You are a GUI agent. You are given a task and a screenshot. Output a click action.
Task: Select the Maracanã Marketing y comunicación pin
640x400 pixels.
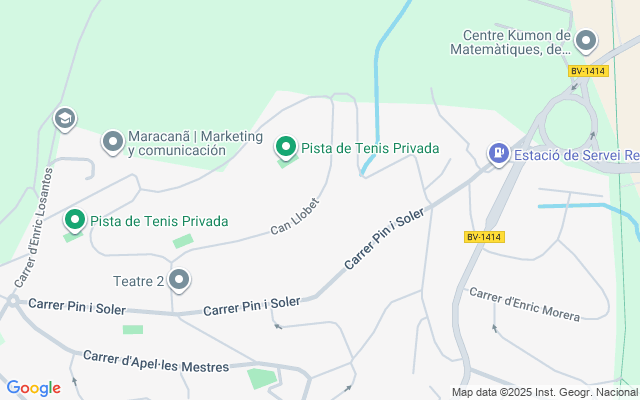pos(113,142)
